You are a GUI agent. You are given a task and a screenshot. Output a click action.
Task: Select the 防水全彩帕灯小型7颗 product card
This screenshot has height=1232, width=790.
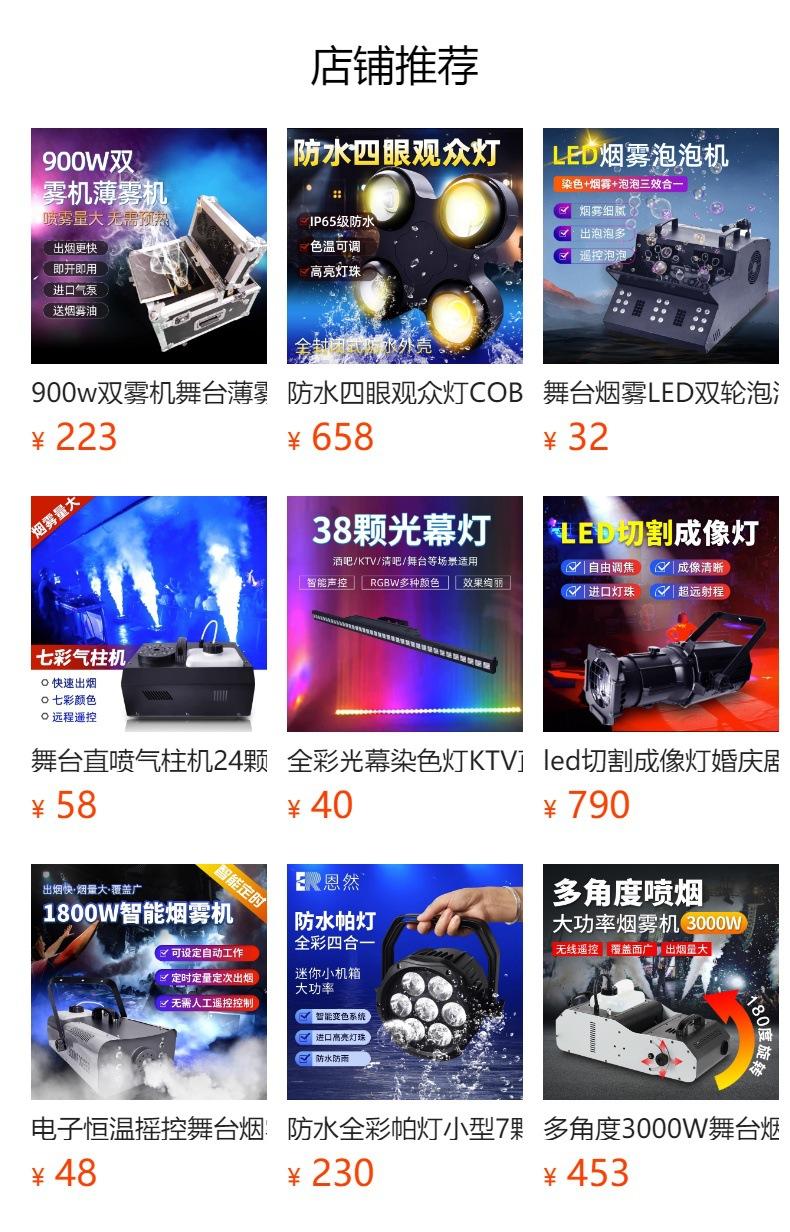point(405,982)
